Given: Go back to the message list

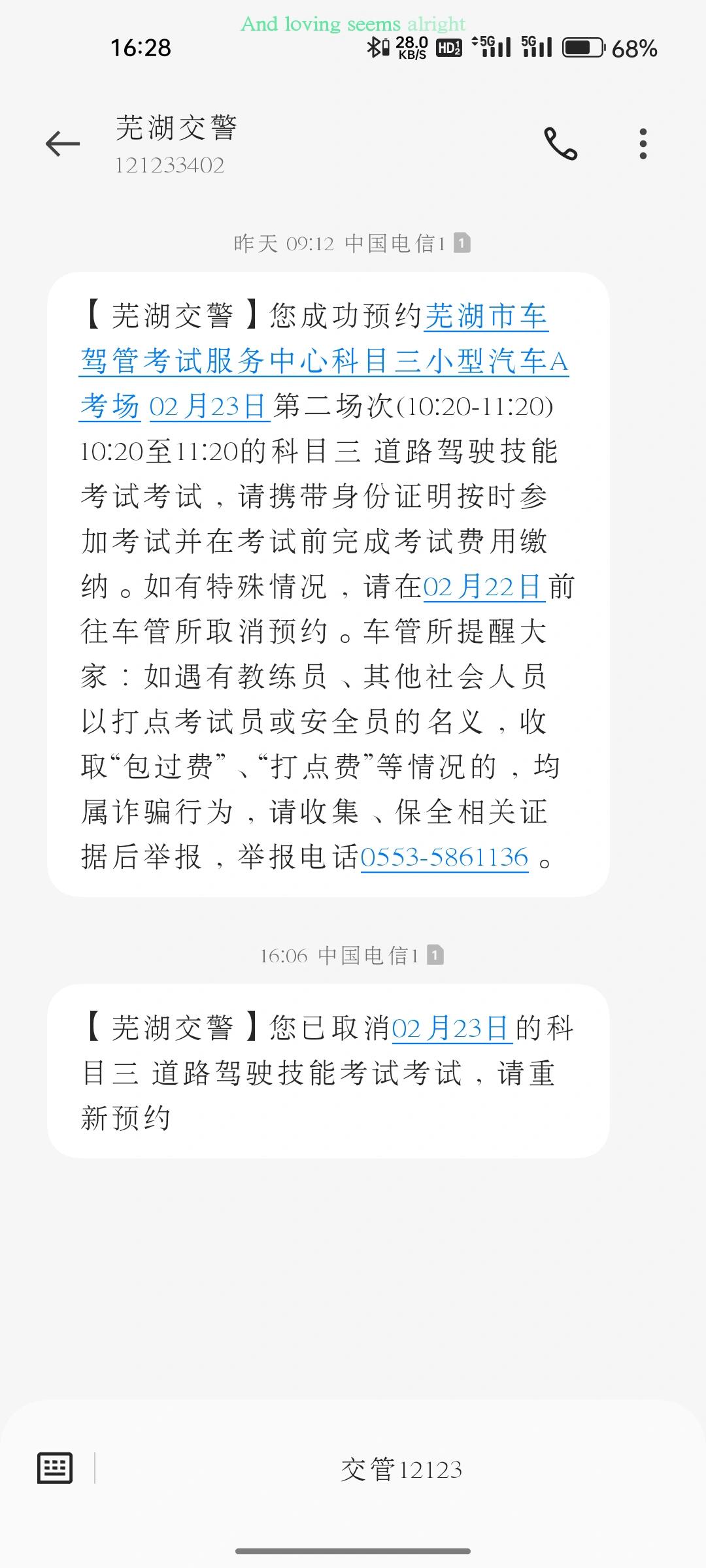Looking at the screenshot, I should [x=63, y=144].
